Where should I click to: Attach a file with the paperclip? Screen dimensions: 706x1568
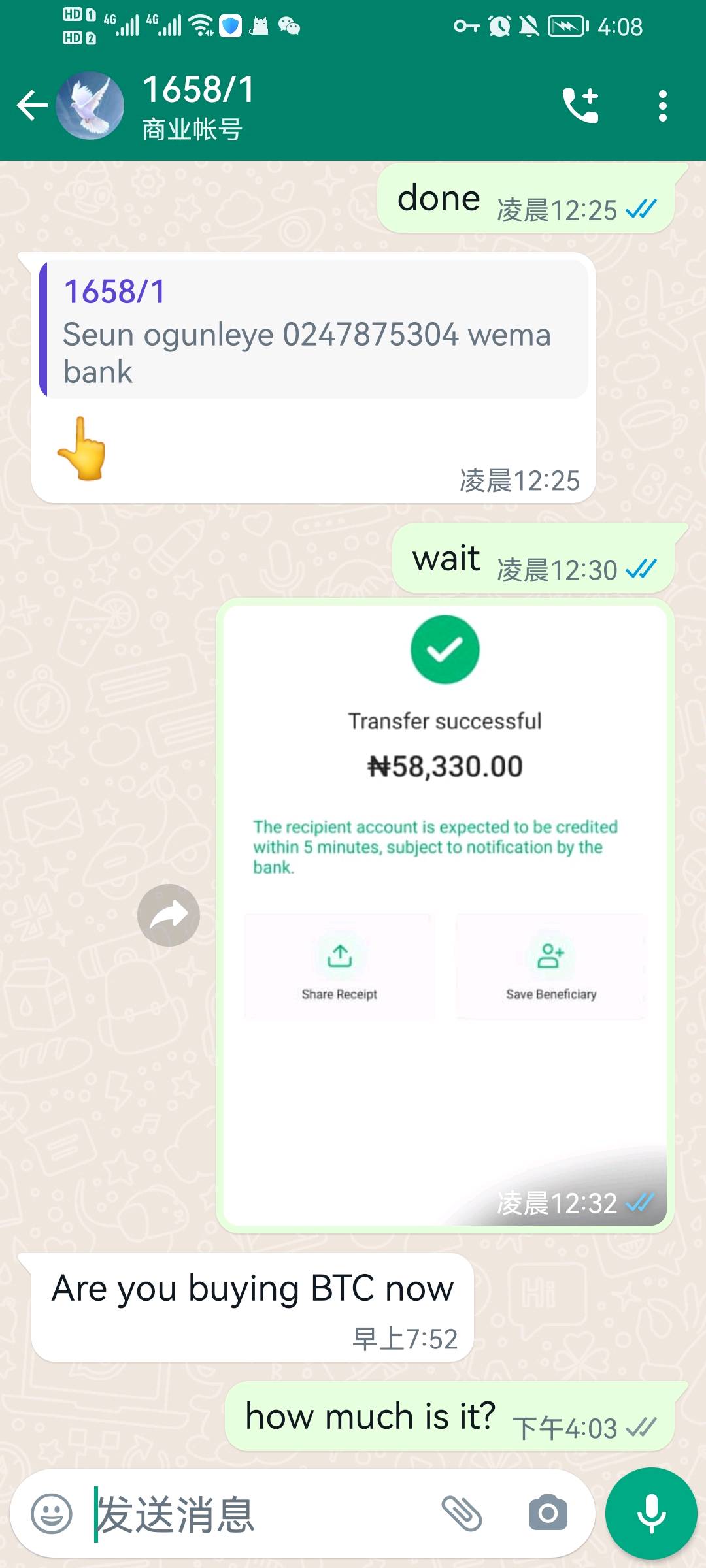click(462, 1513)
